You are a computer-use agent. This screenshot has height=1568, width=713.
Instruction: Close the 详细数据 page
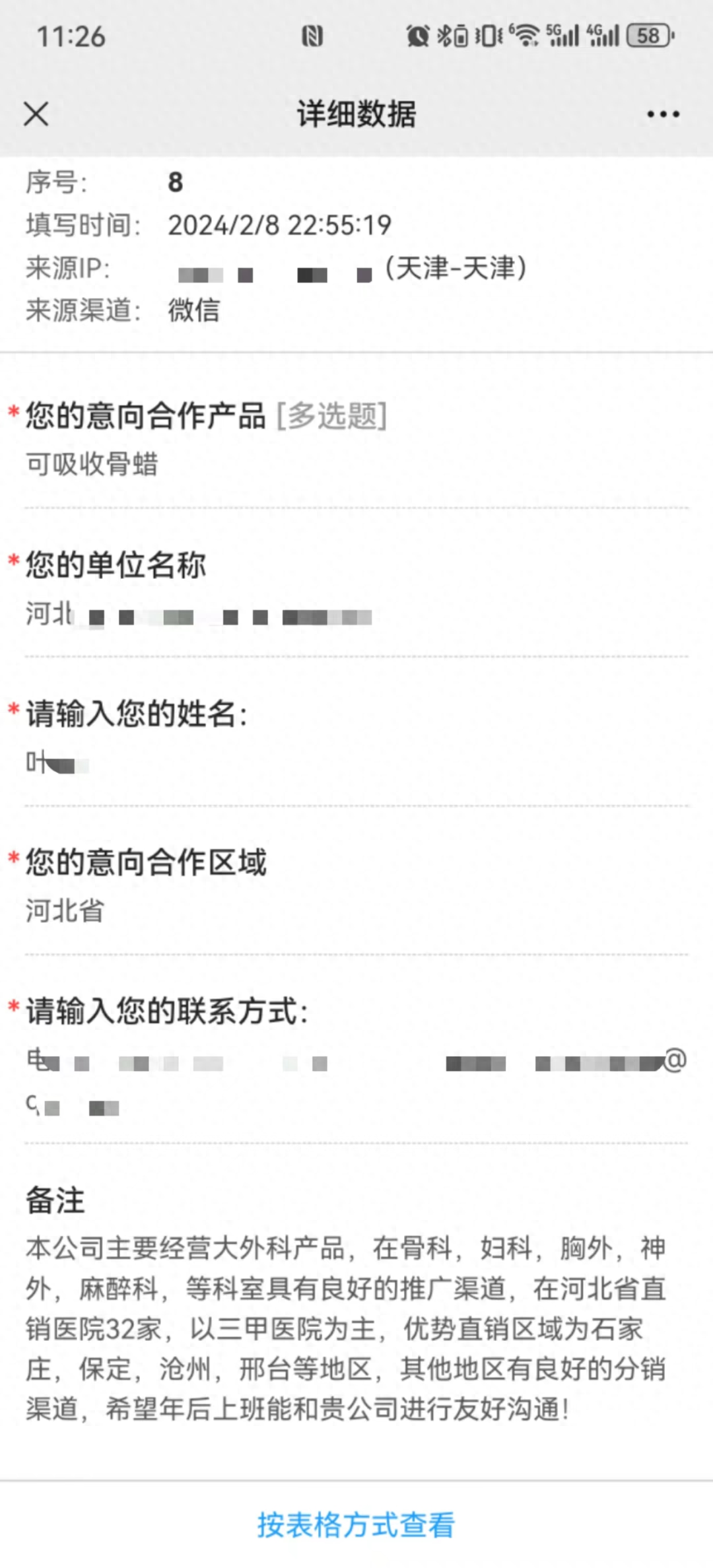(36, 114)
